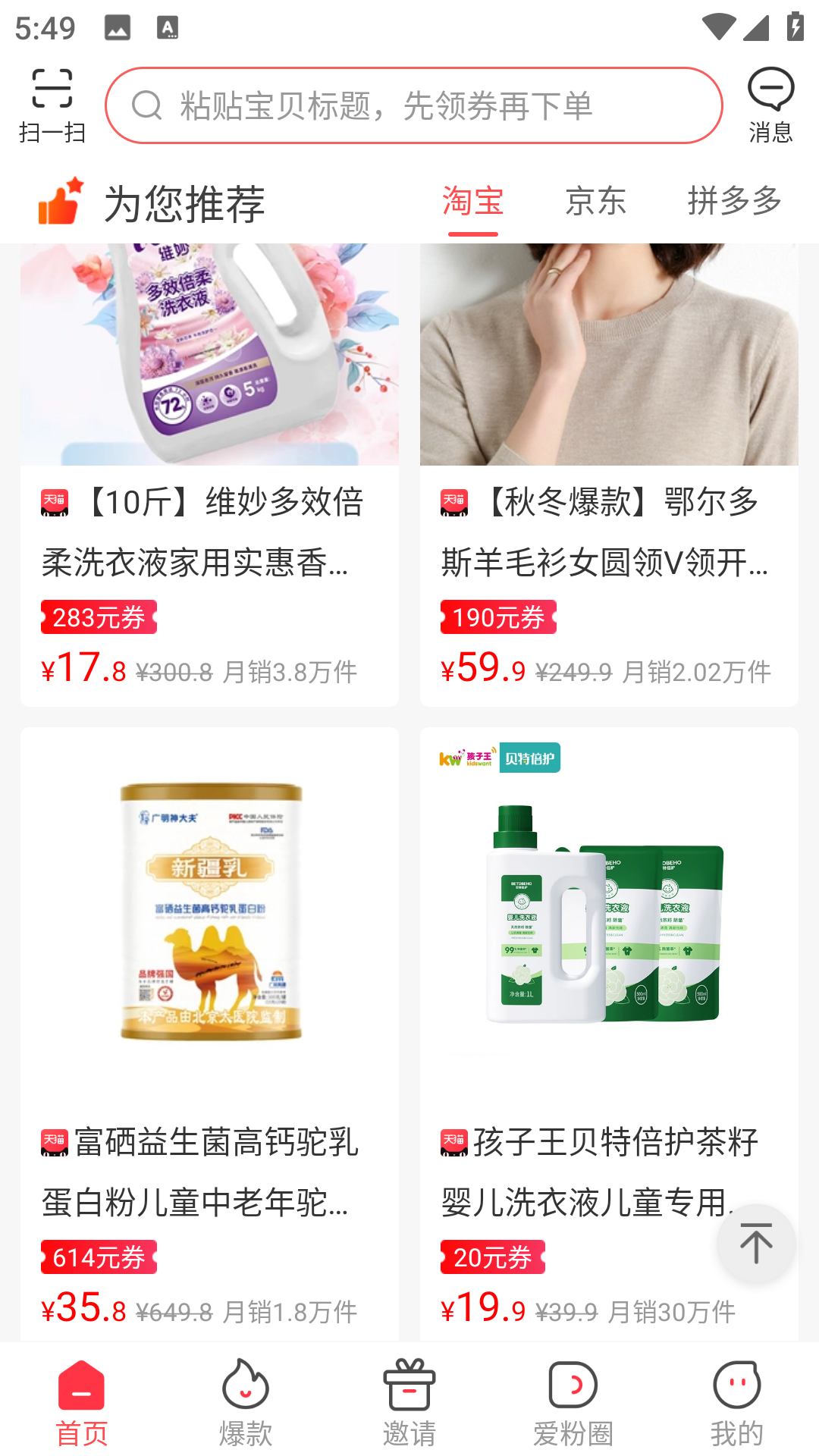The width and height of the screenshot is (819, 1456).
Task: Go to the 首页 tab
Action: coord(81,1401)
